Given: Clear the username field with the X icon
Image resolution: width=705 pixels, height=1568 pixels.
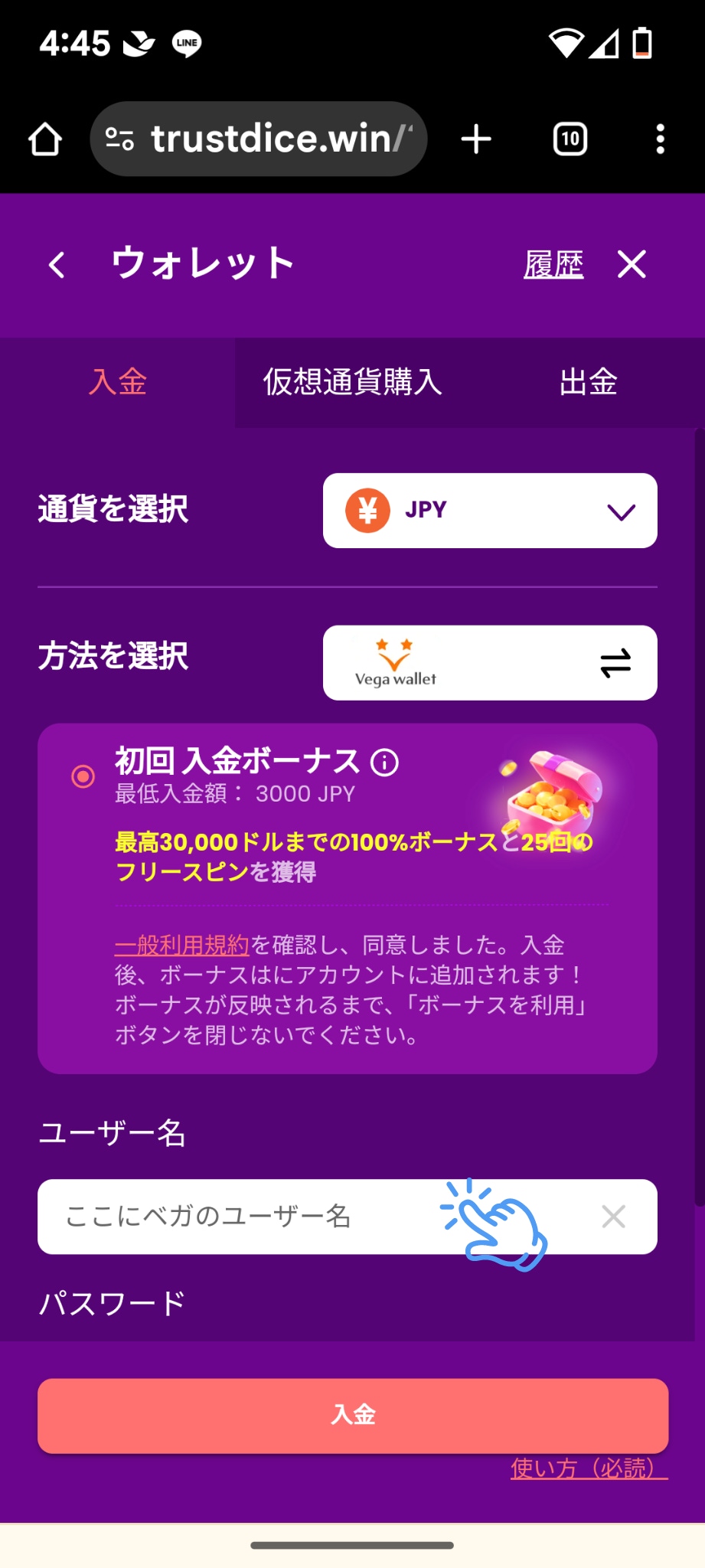Looking at the screenshot, I should tap(612, 1217).
